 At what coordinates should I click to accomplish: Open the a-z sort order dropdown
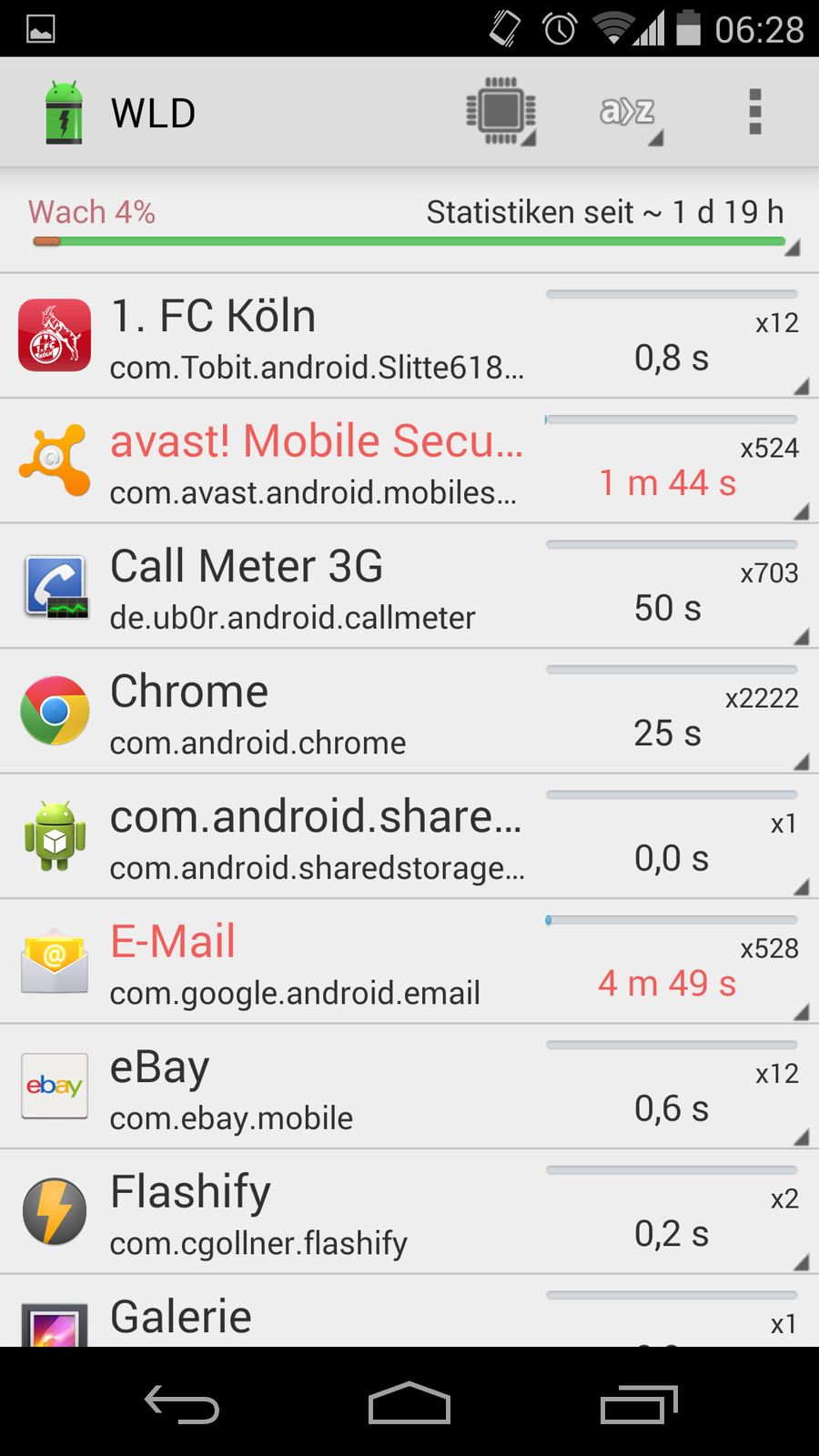[x=629, y=112]
